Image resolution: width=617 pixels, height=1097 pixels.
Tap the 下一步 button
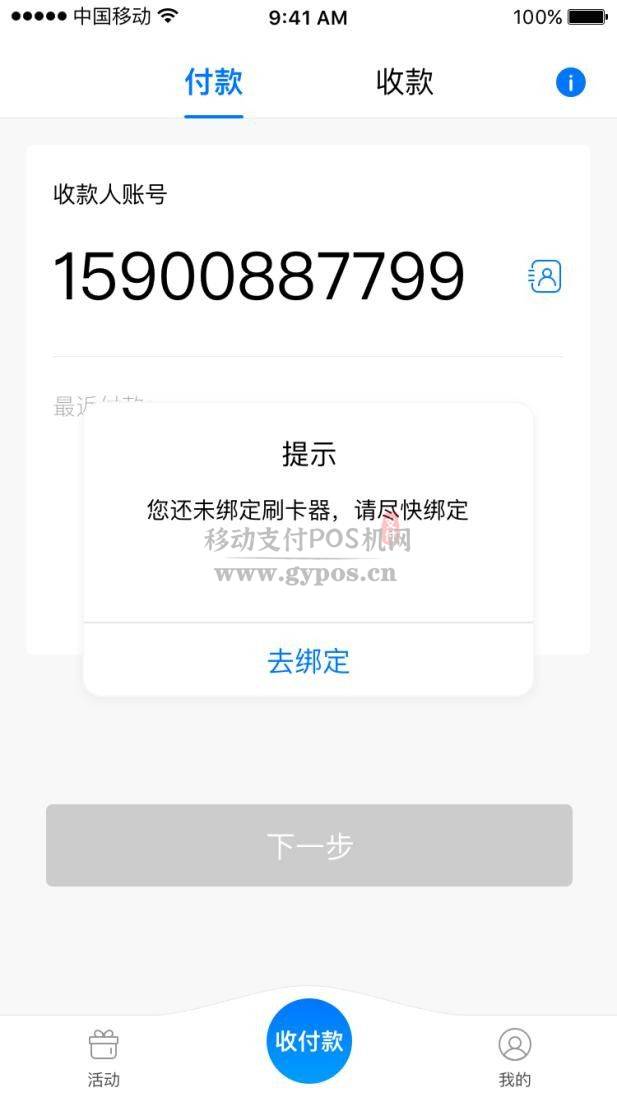tap(309, 845)
